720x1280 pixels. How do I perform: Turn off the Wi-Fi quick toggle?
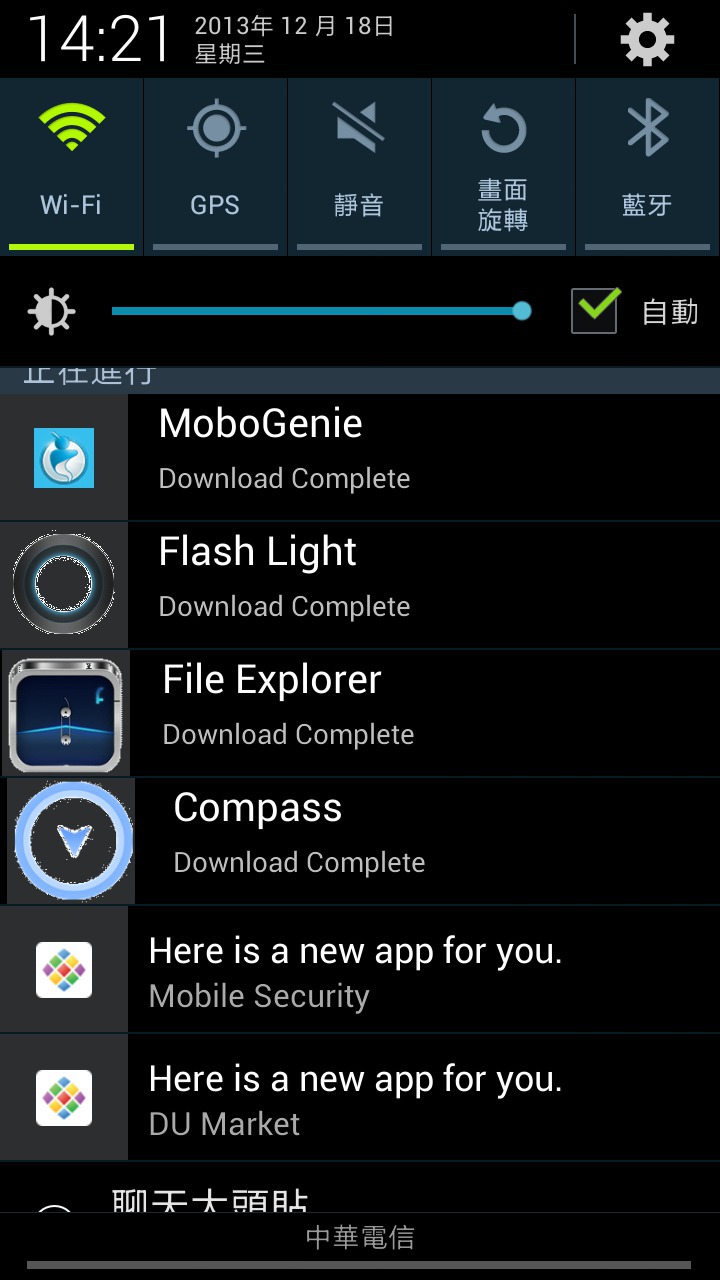pyautogui.click(x=71, y=165)
